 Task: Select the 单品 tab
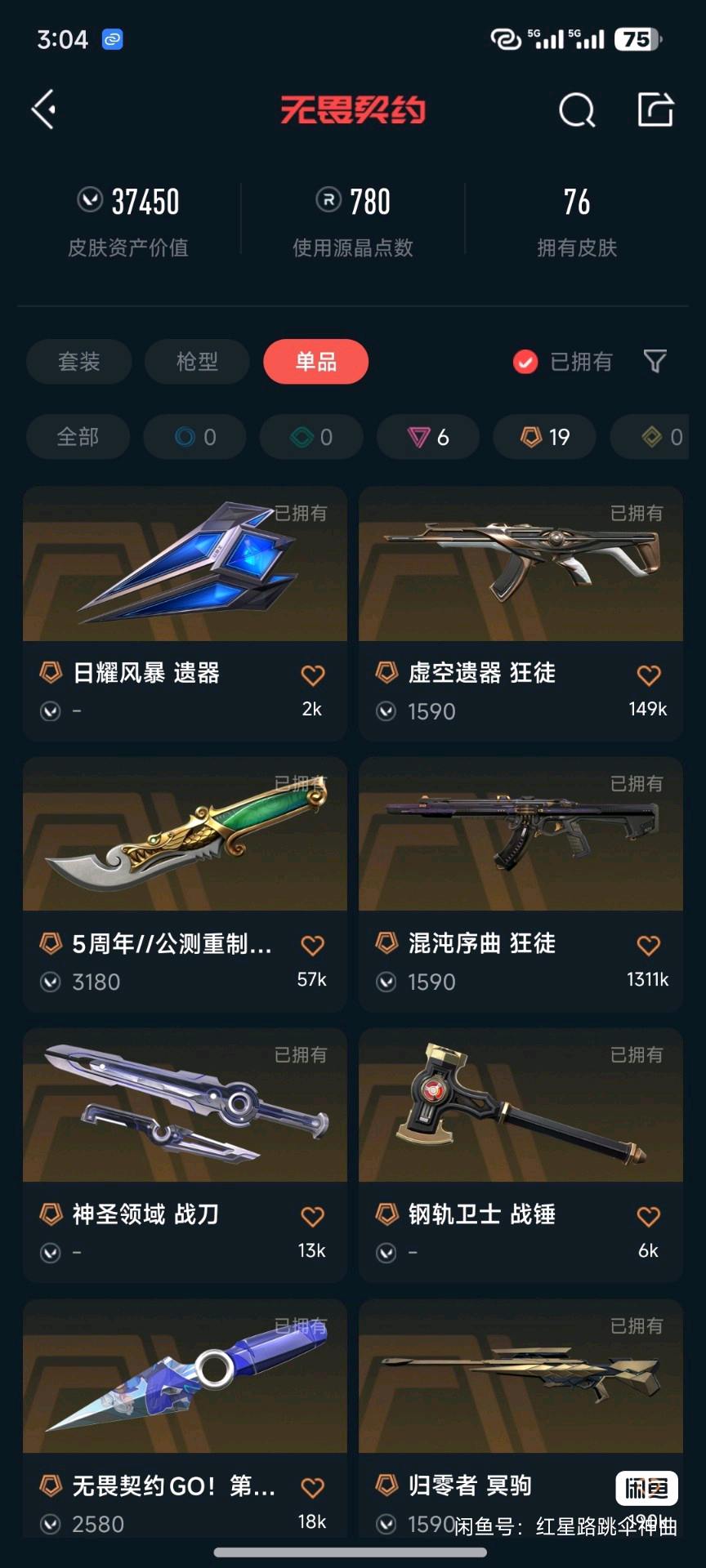[x=315, y=361]
